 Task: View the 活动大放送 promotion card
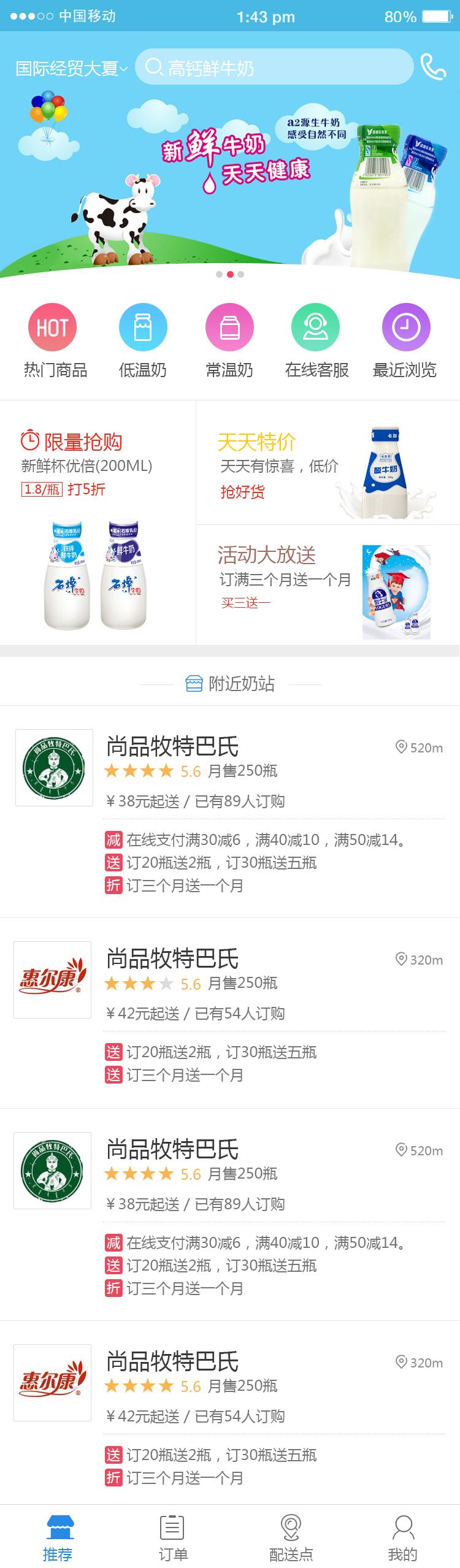point(328,585)
